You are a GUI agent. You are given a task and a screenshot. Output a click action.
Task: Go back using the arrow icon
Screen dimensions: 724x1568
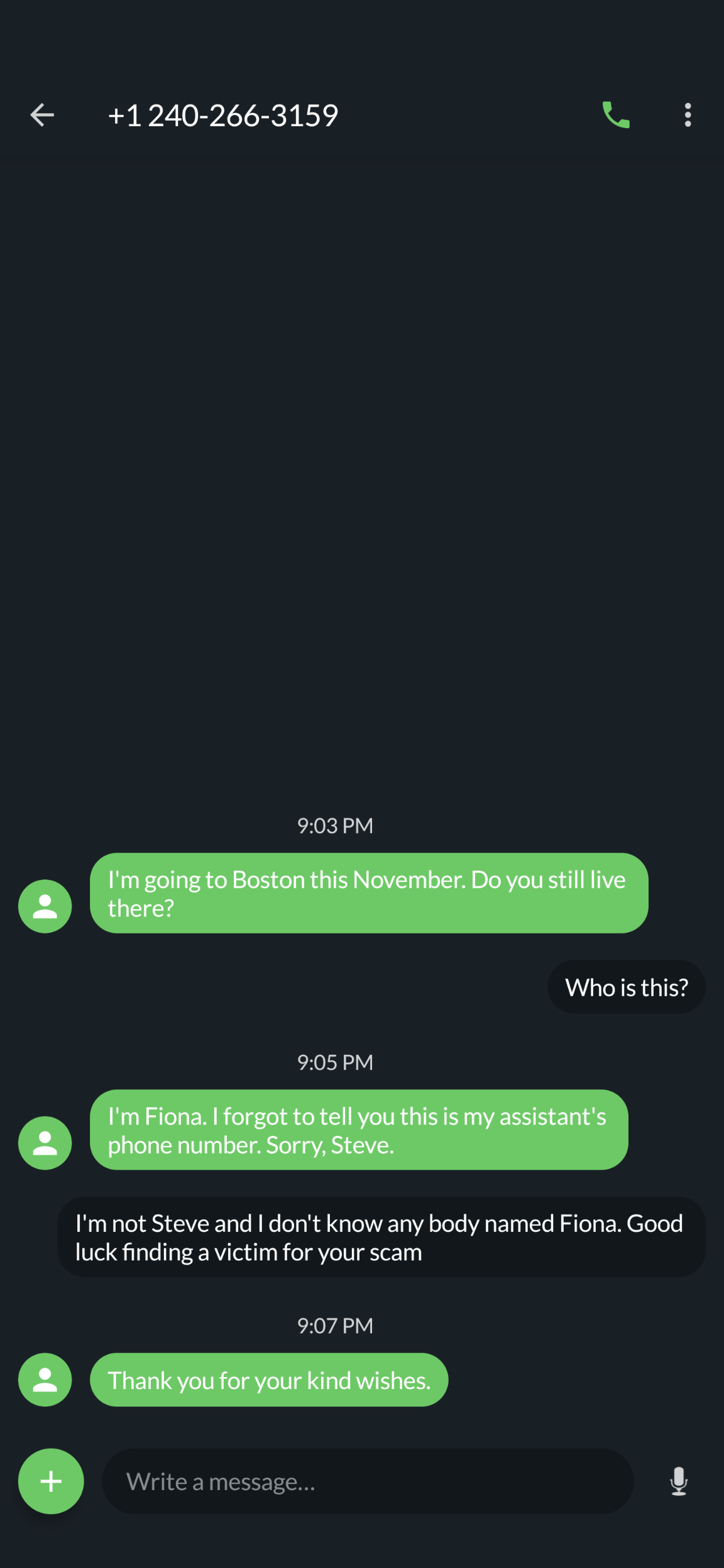click(x=42, y=115)
